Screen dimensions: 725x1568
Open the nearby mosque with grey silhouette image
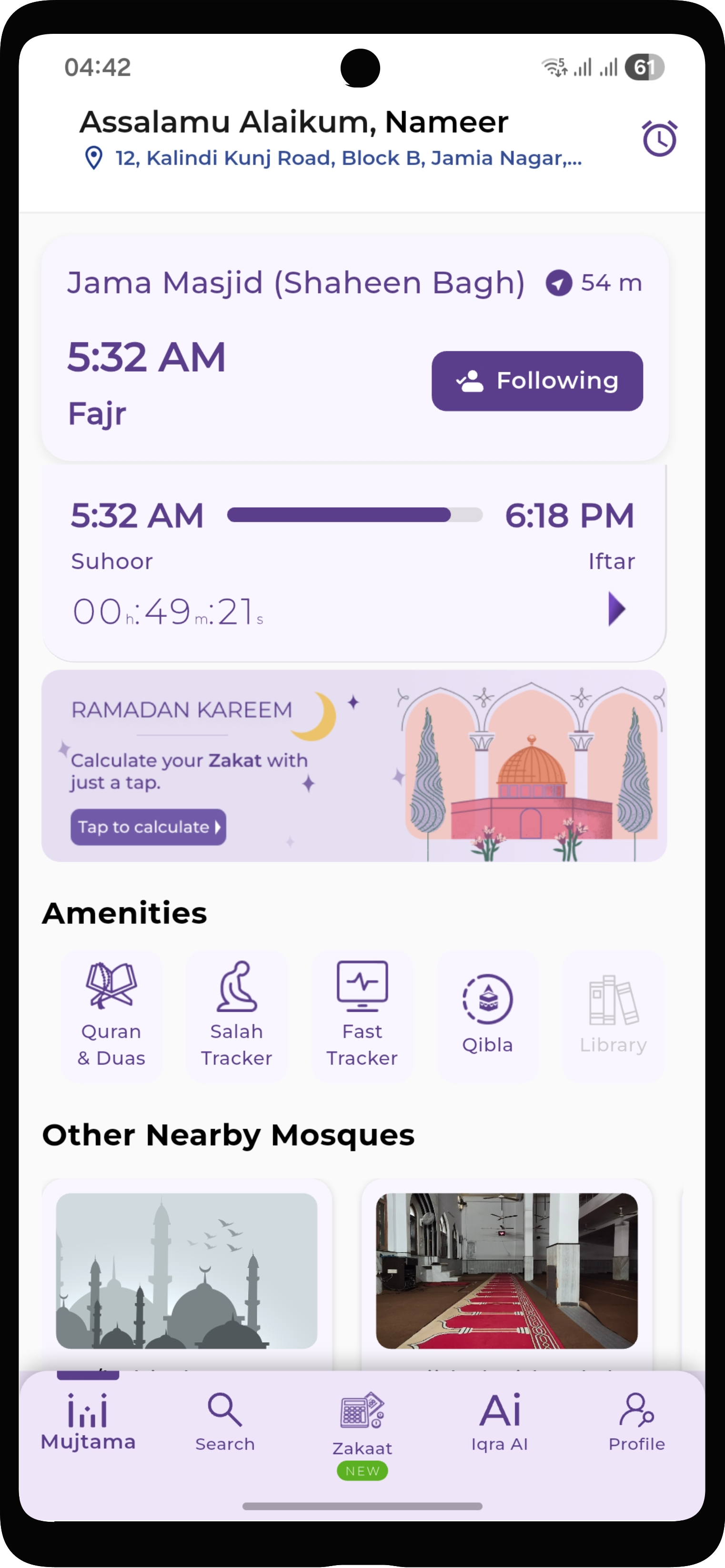point(187,1271)
